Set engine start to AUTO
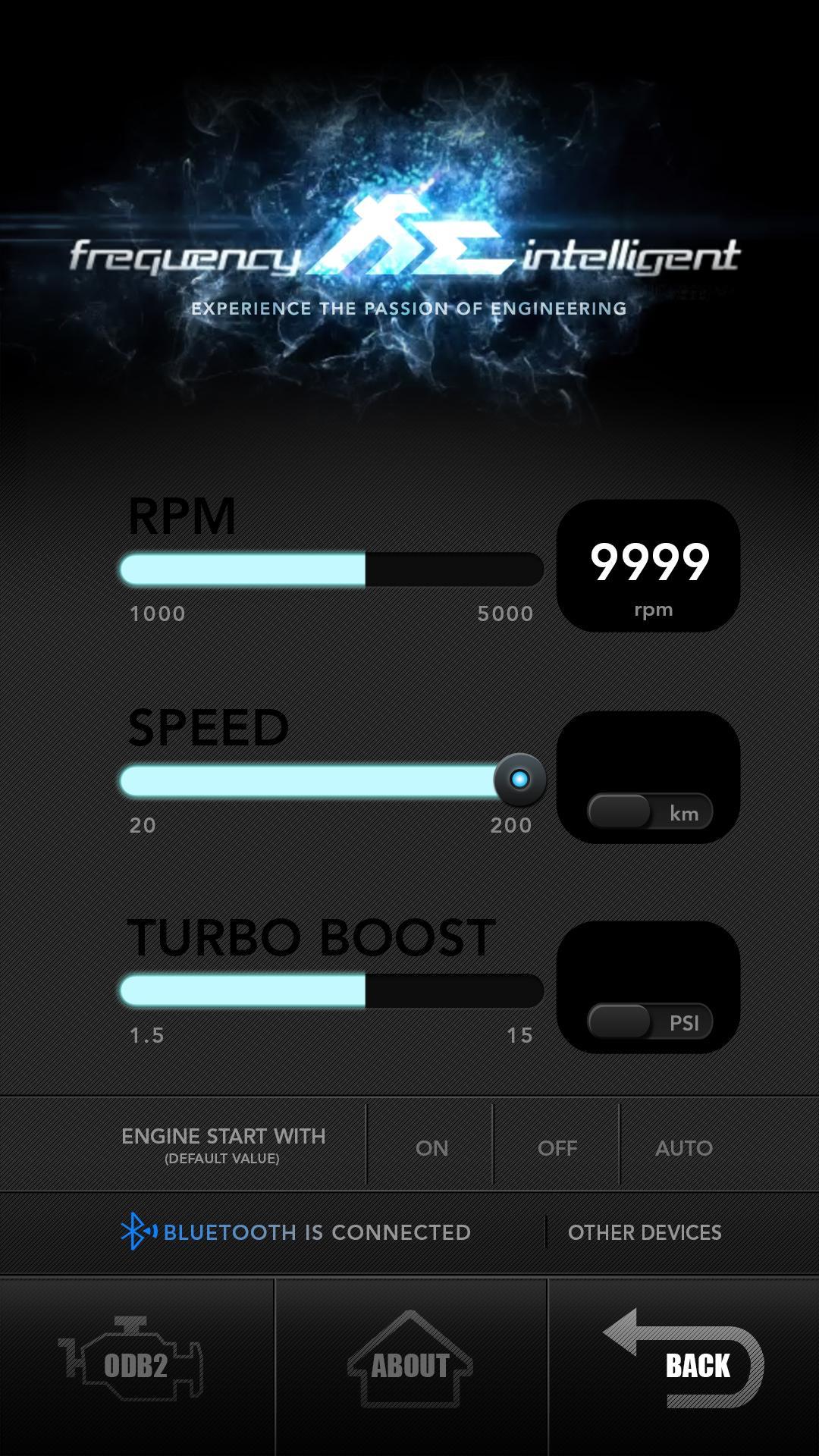Image resolution: width=819 pixels, height=1456 pixels. [x=684, y=1147]
